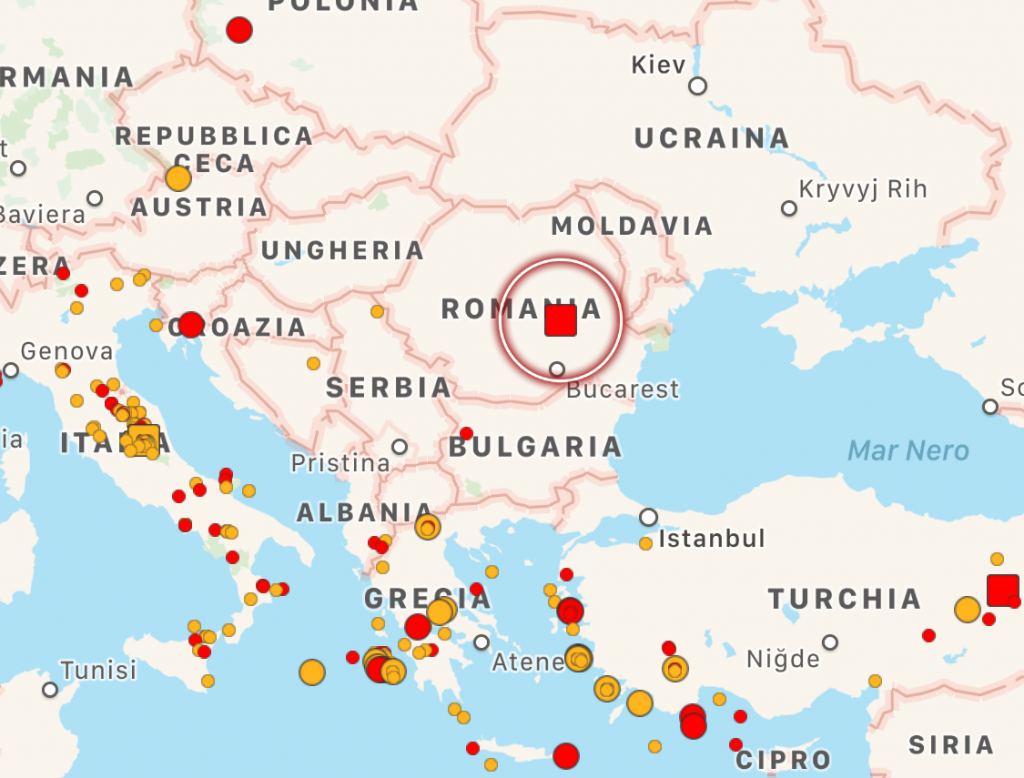
Task: Open the red dot marker above Bulgaria
Action: pyautogui.click(x=466, y=433)
